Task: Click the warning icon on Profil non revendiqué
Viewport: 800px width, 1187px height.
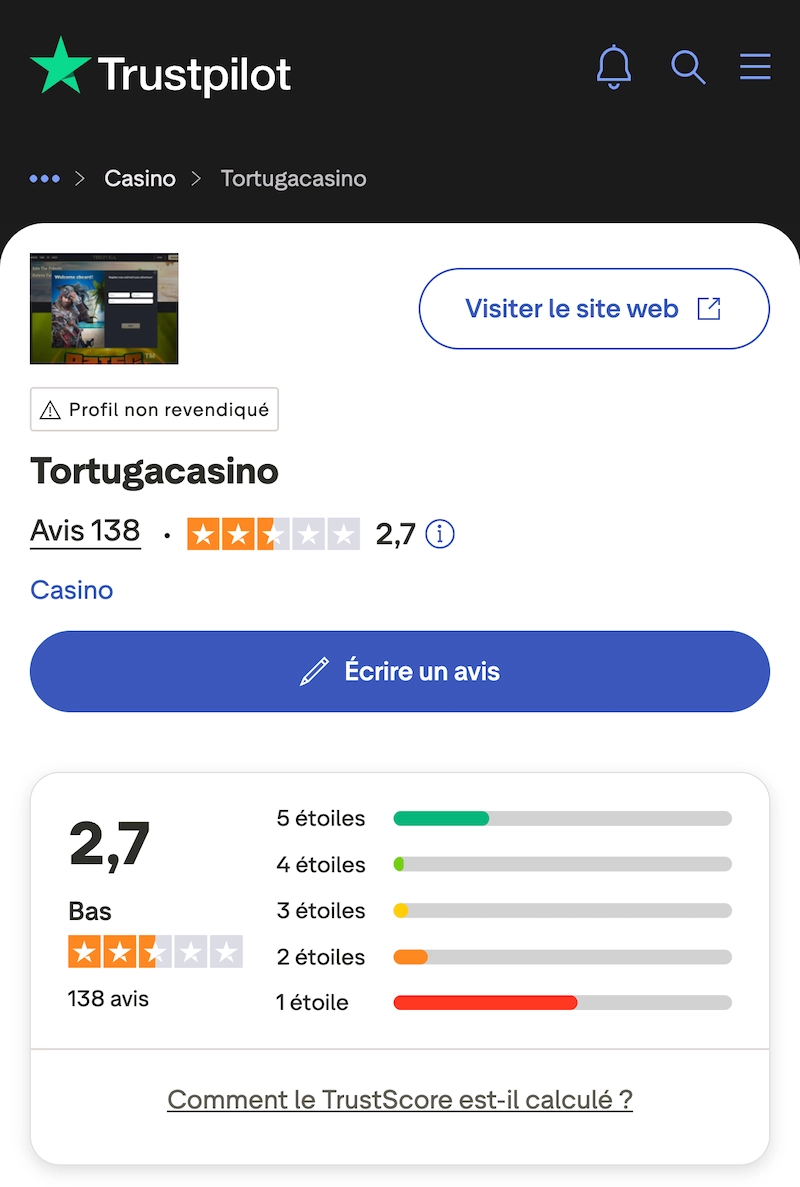Action: tap(49, 409)
